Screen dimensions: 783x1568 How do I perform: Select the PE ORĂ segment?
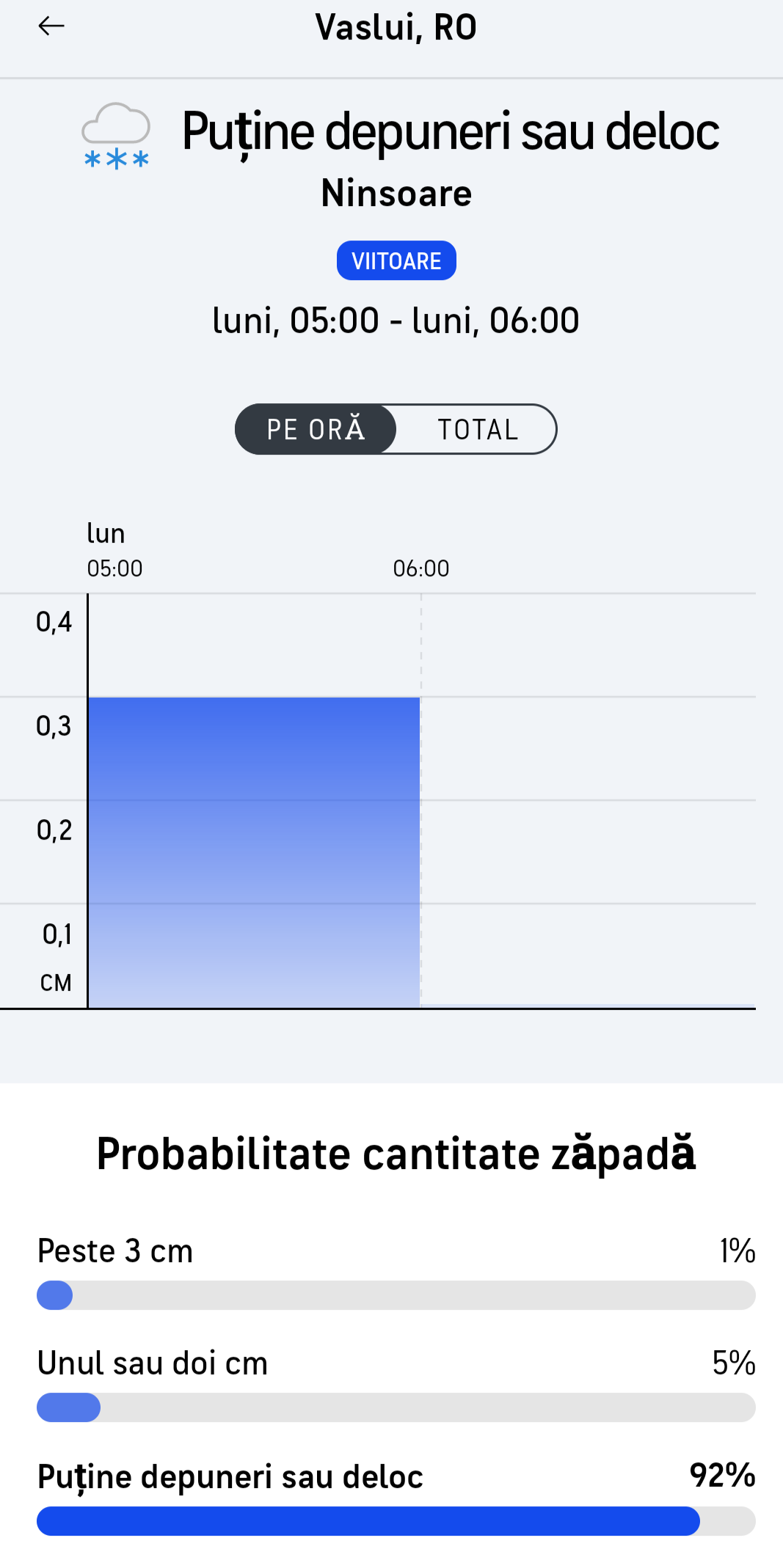coord(316,429)
